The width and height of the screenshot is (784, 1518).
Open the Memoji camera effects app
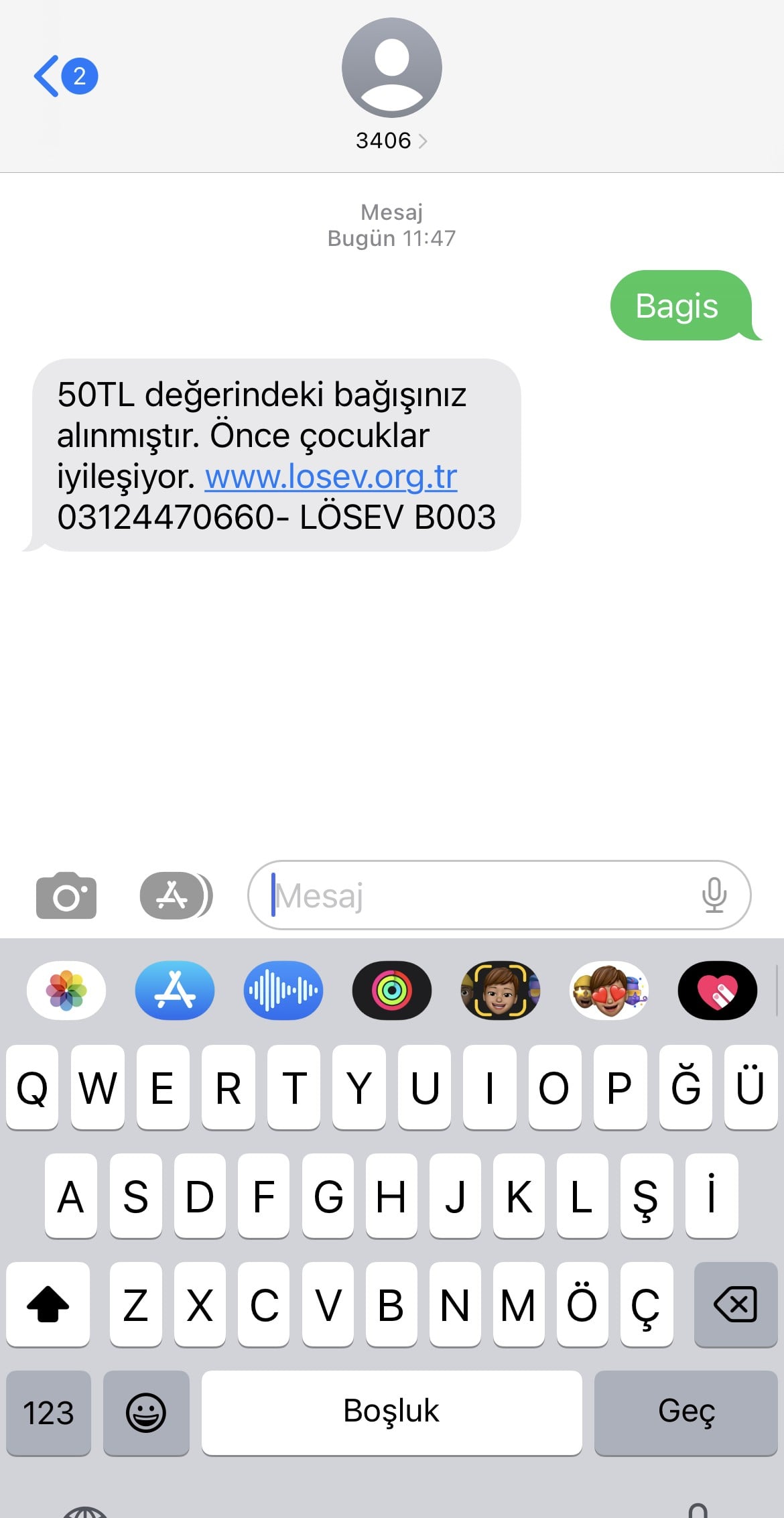[500, 991]
